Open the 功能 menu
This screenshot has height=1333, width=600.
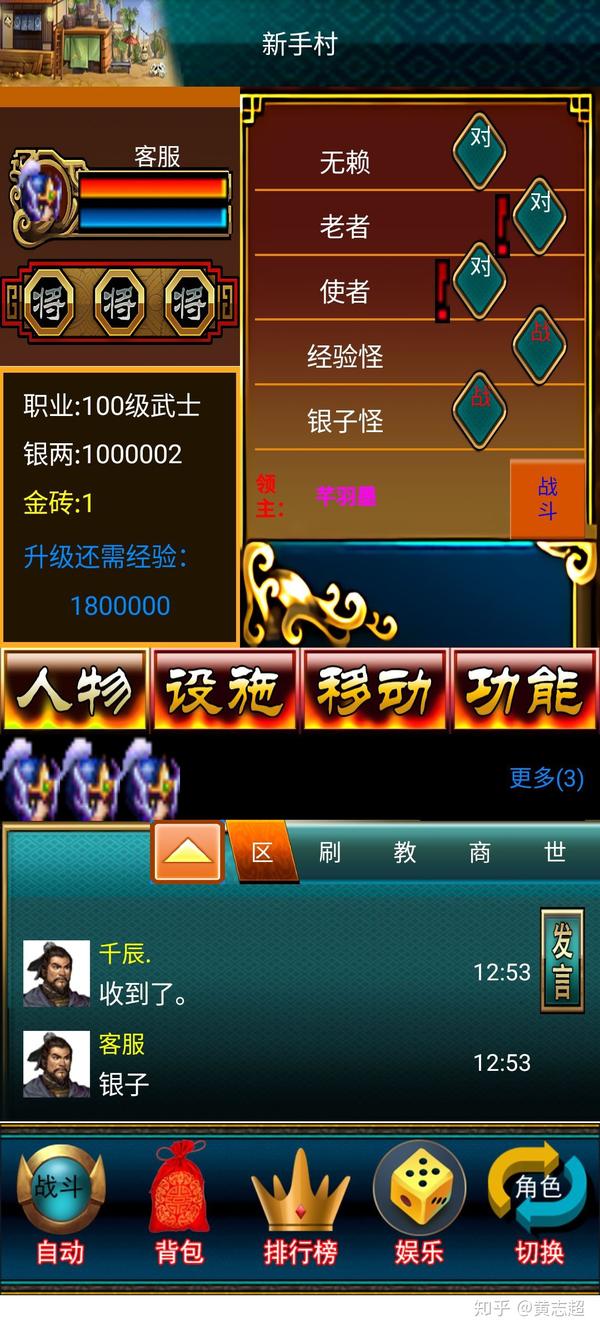coord(525,690)
